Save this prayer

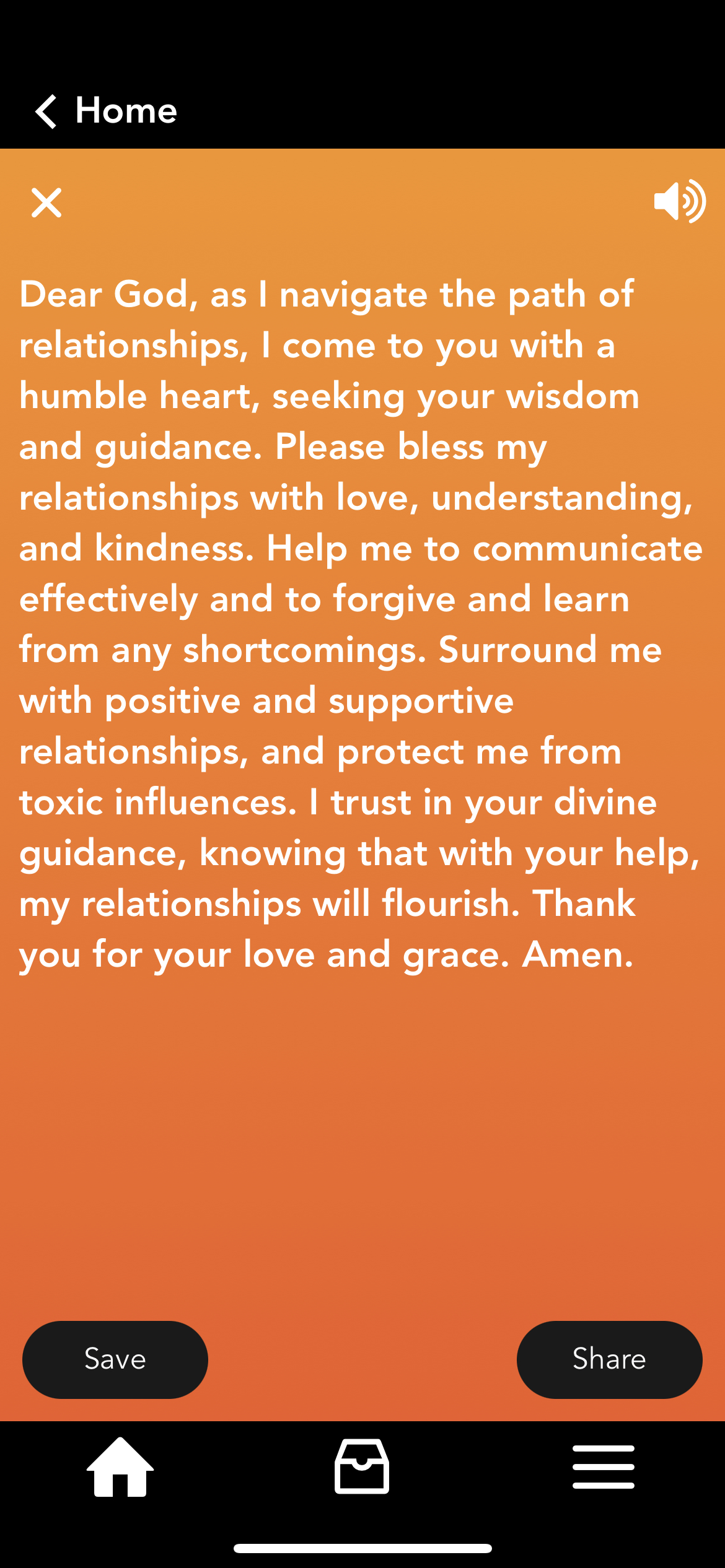115,1359
